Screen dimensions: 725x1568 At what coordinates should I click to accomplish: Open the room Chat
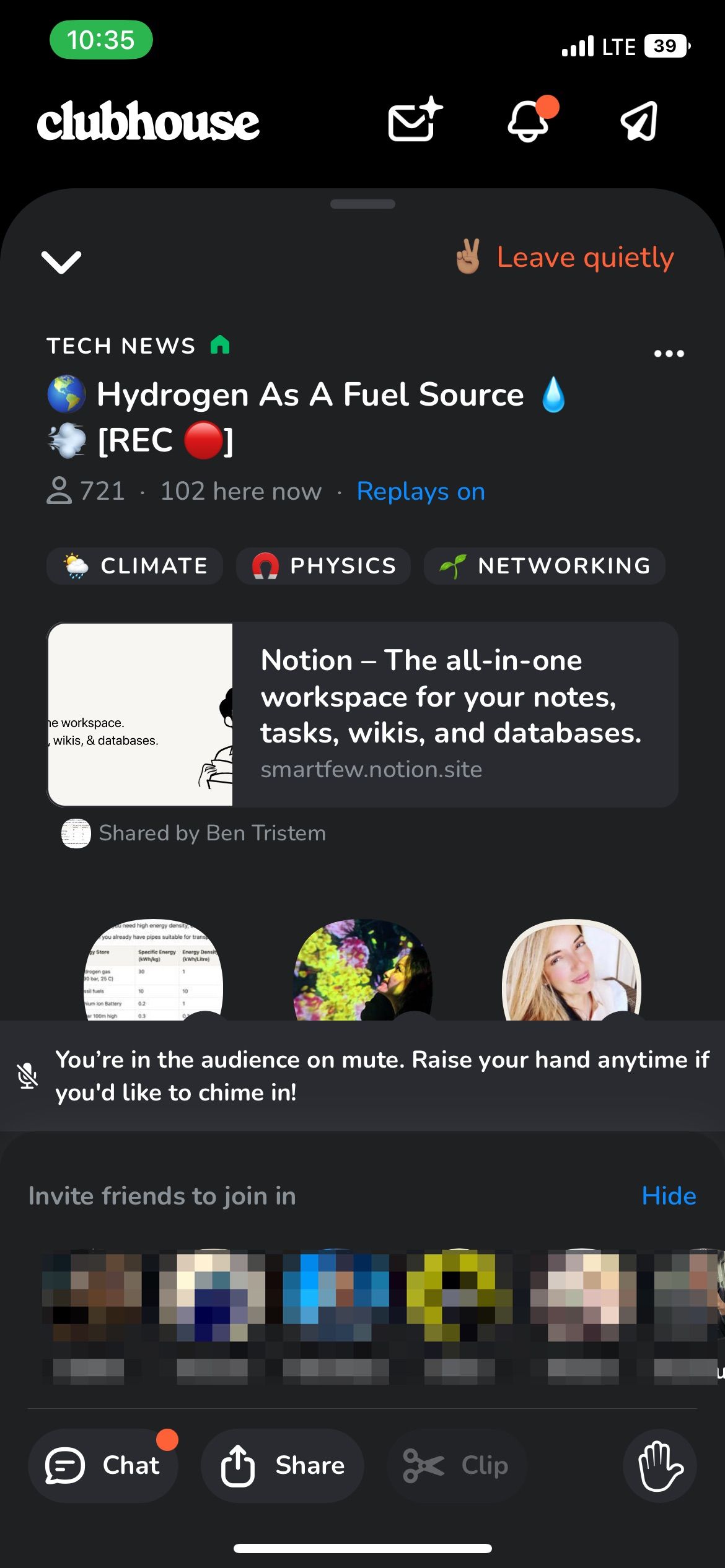tap(103, 1465)
